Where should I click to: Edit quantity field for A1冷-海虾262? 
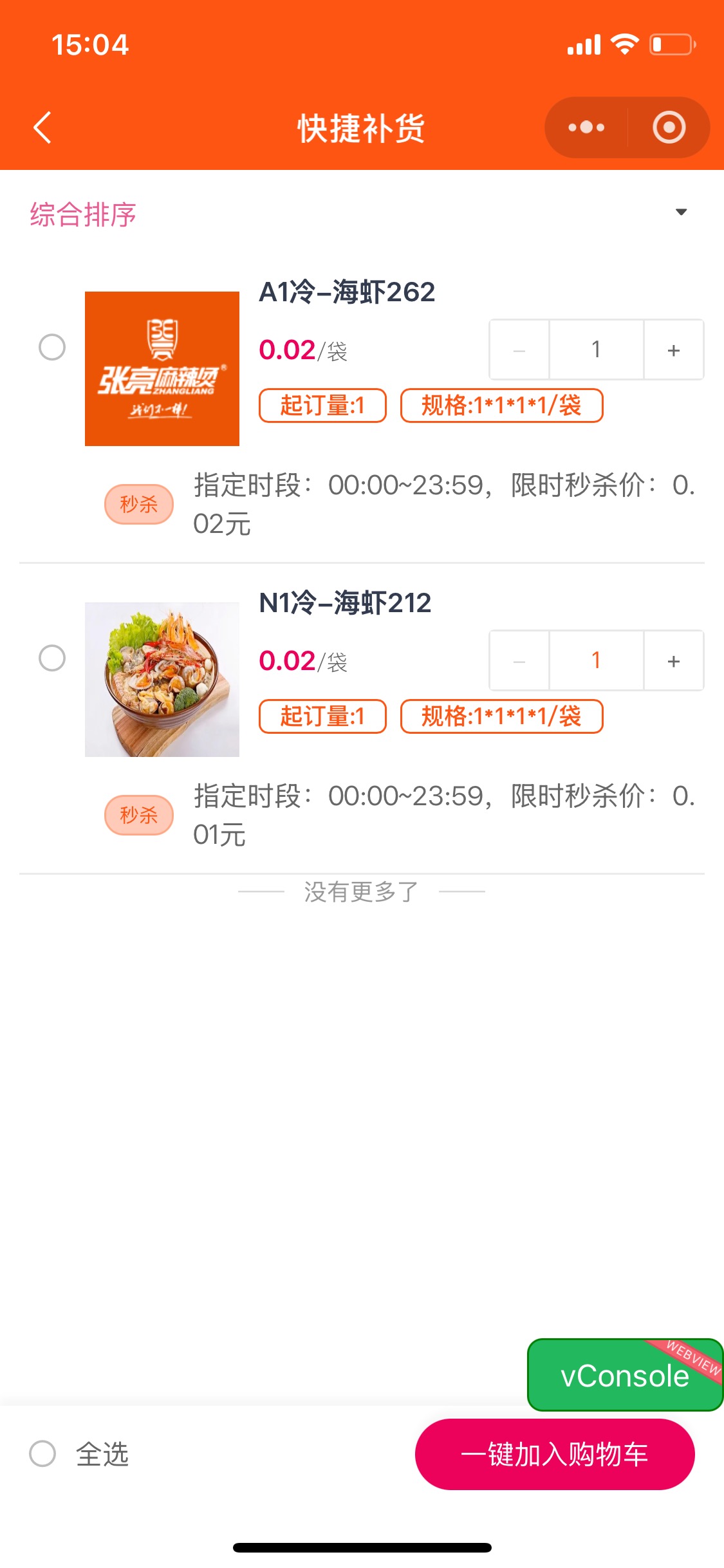pyautogui.click(x=596, y=350)
